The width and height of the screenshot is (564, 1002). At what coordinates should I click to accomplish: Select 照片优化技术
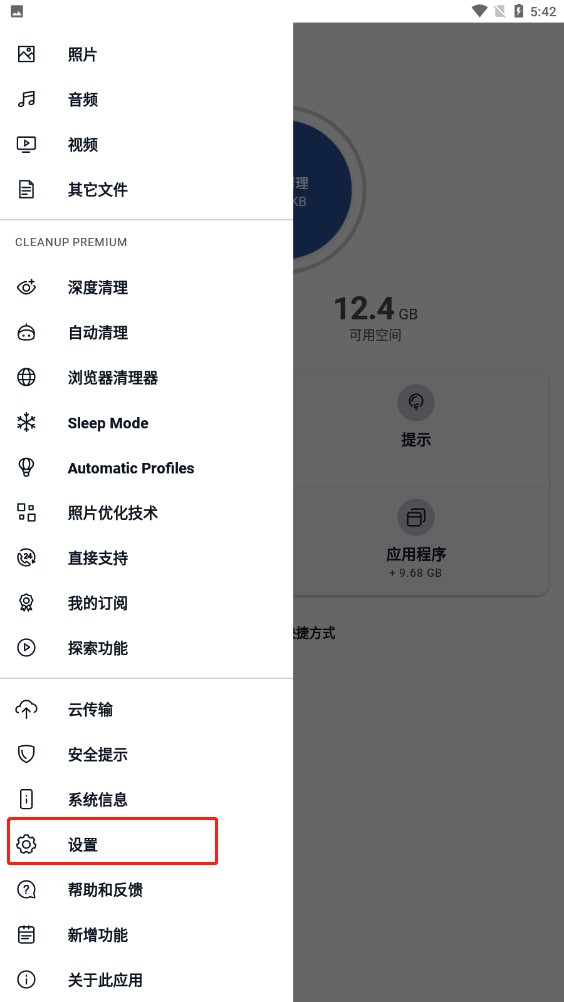146,513
